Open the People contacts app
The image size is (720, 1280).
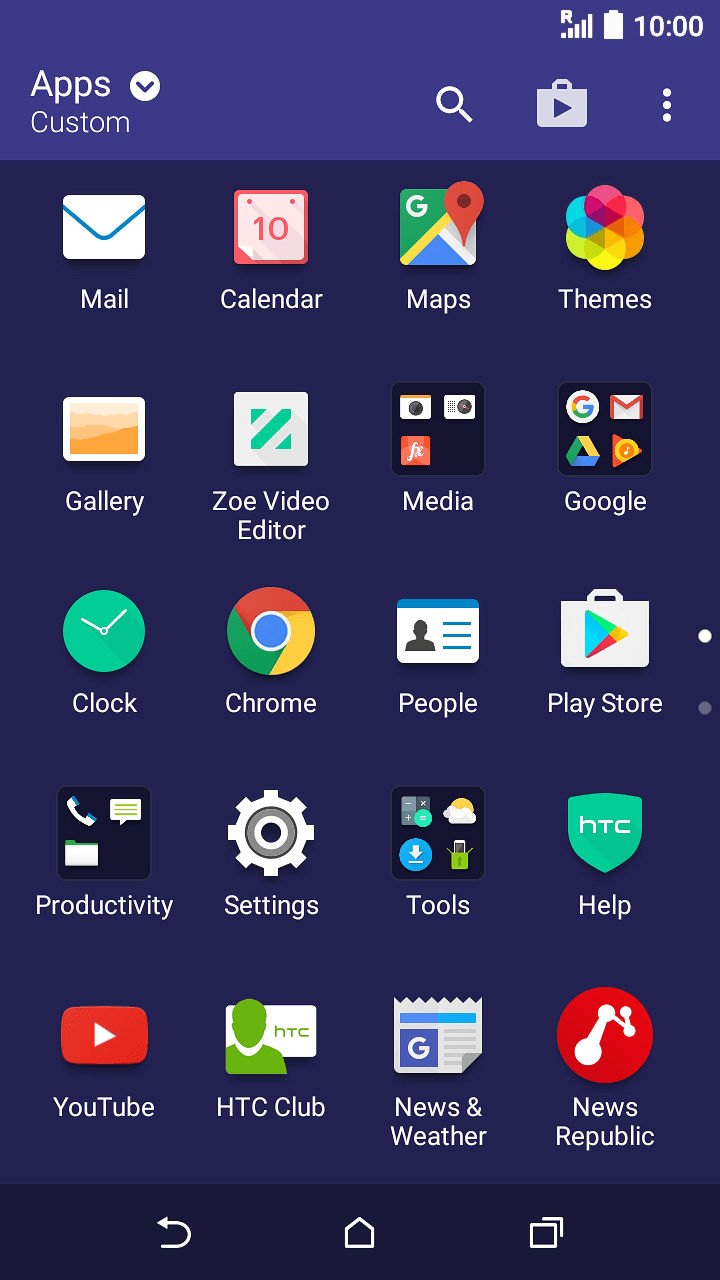coord(438,631)
